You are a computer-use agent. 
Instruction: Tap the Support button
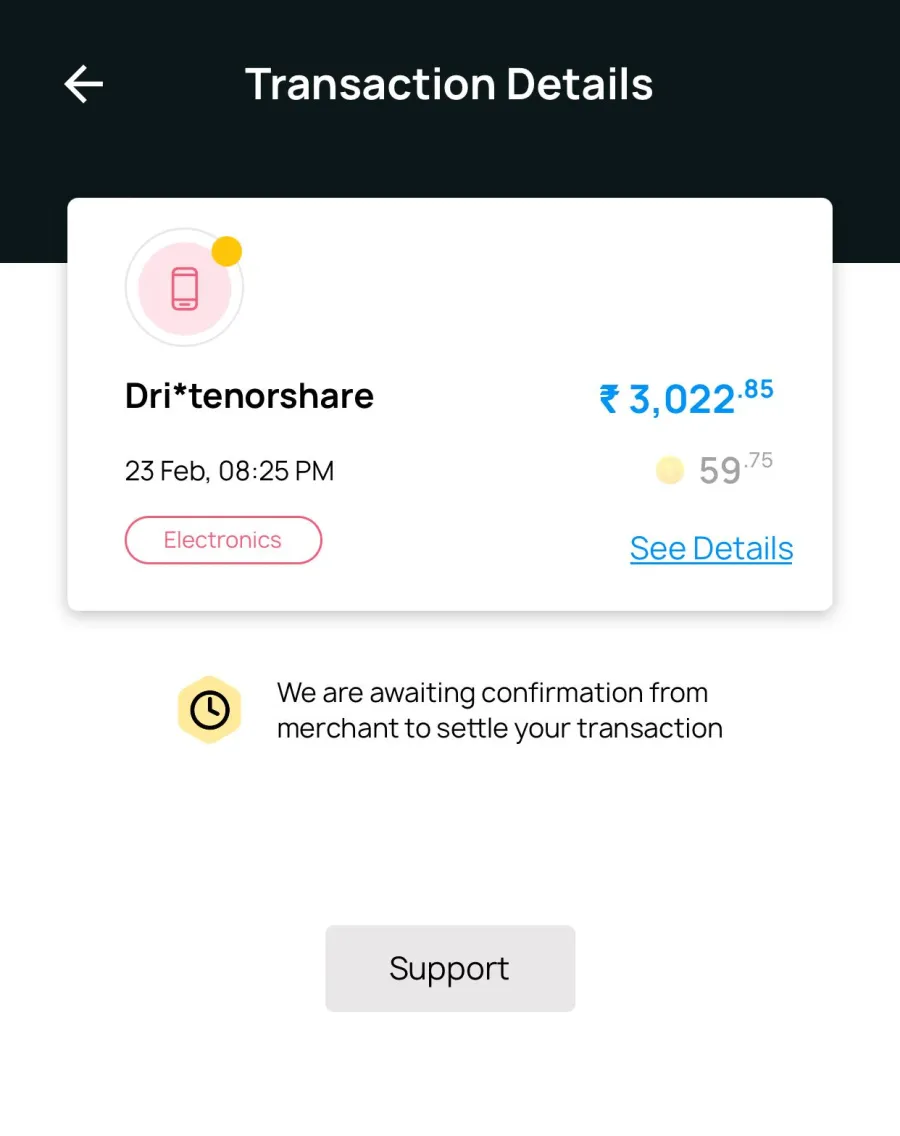[x=450, y=968]
